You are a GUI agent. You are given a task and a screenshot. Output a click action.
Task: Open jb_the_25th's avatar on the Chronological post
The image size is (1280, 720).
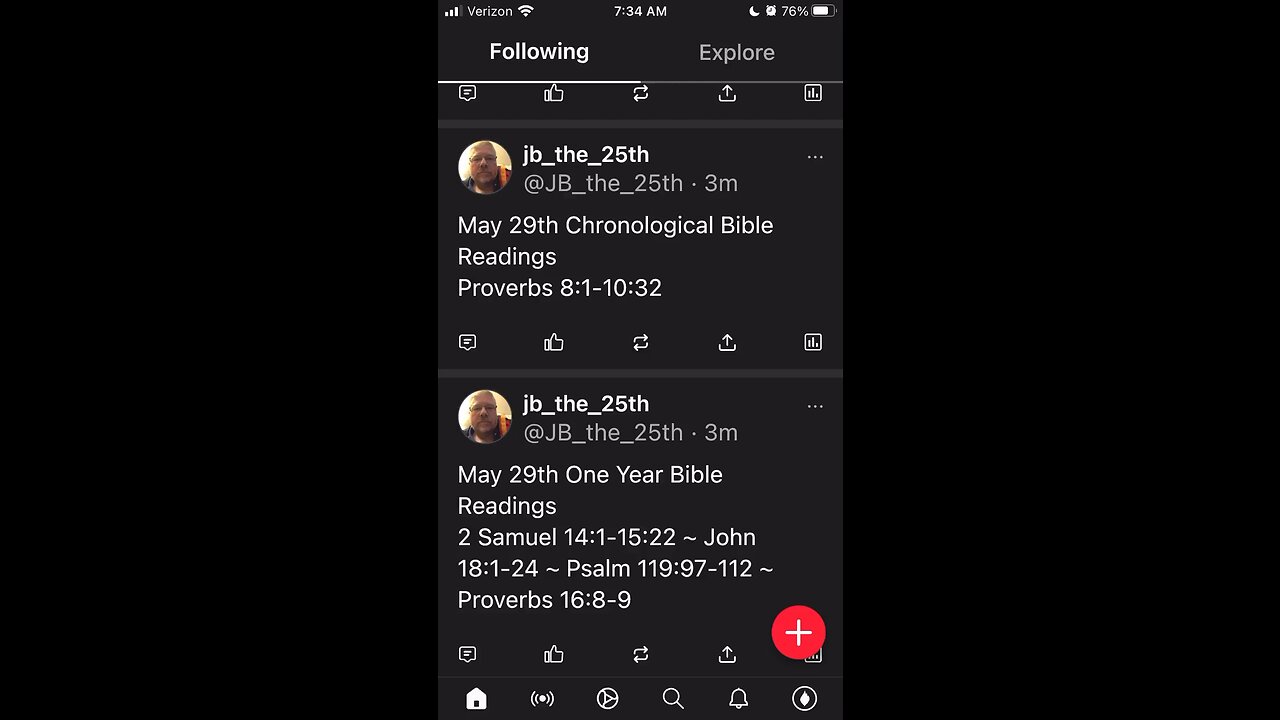point(485,167)
